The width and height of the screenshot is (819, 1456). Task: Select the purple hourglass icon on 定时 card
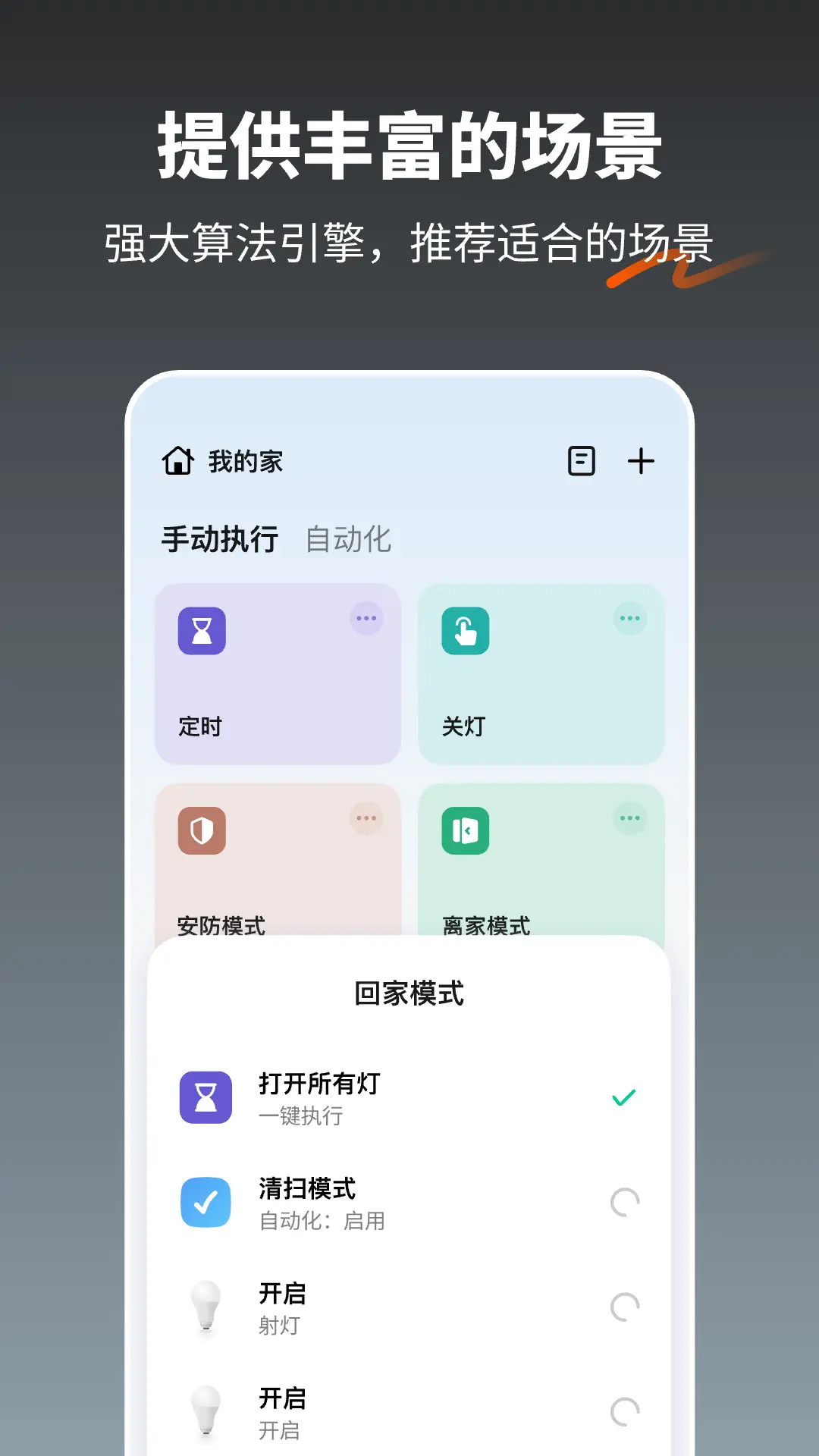coord(202,631)
